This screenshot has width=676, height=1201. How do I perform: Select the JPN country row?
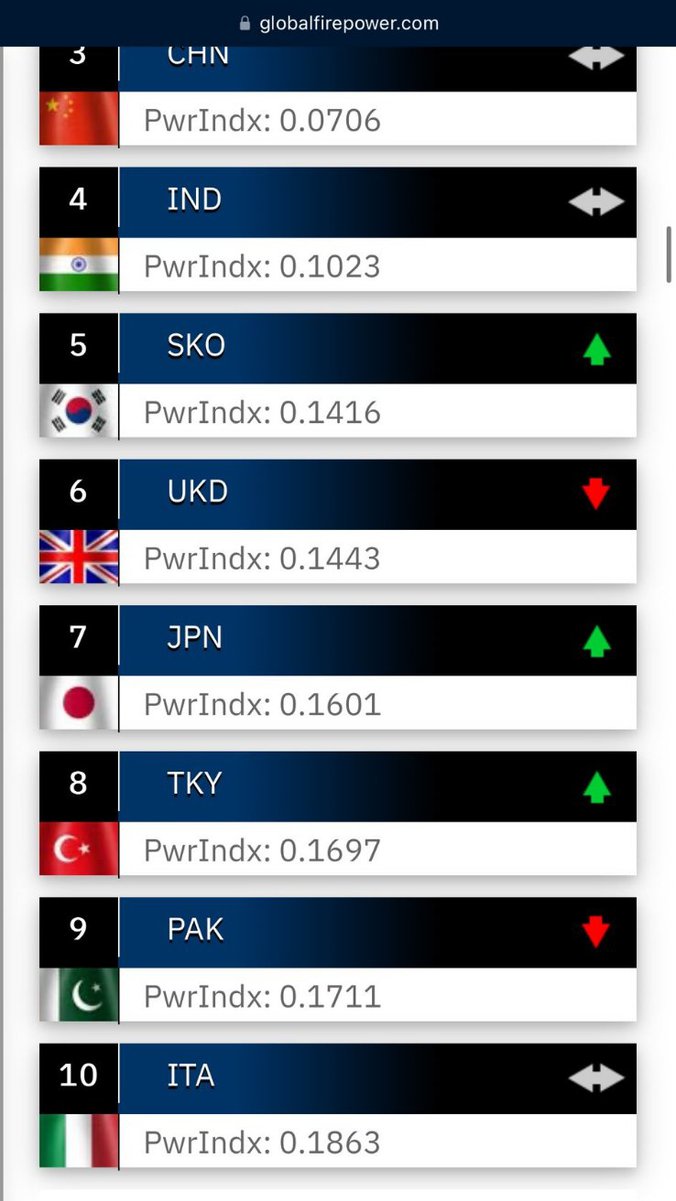[338, 668]
